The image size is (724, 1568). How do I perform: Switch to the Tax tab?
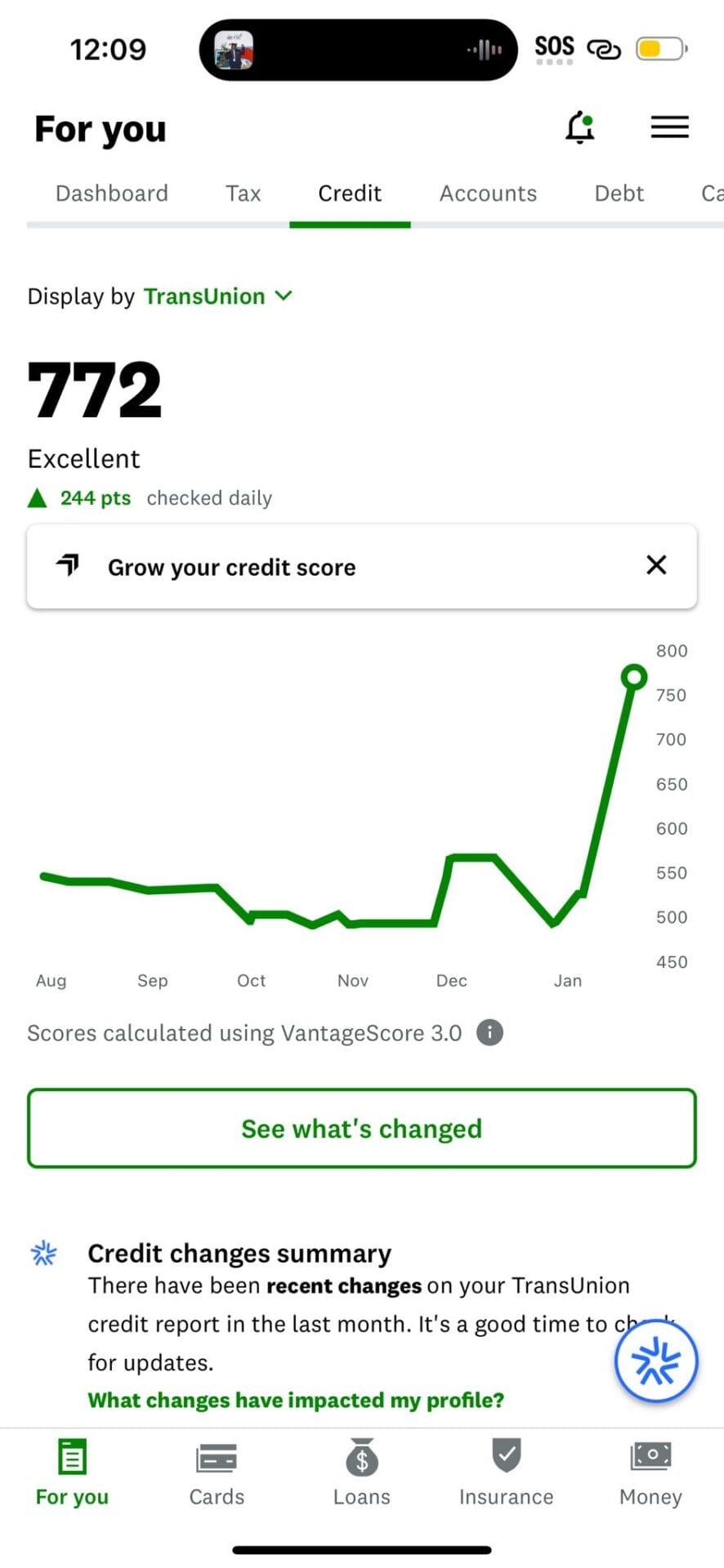[244, 194]
